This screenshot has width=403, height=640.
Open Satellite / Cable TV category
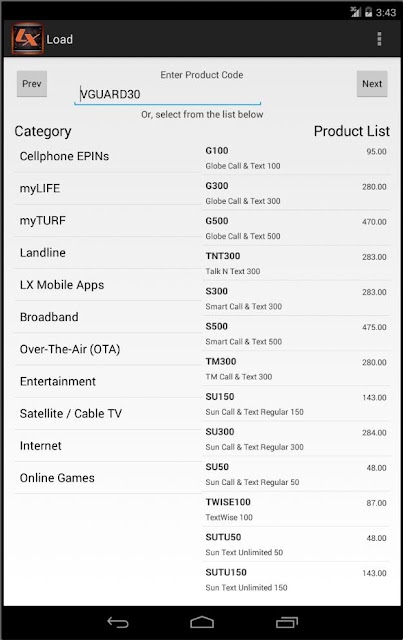point(108,413)
